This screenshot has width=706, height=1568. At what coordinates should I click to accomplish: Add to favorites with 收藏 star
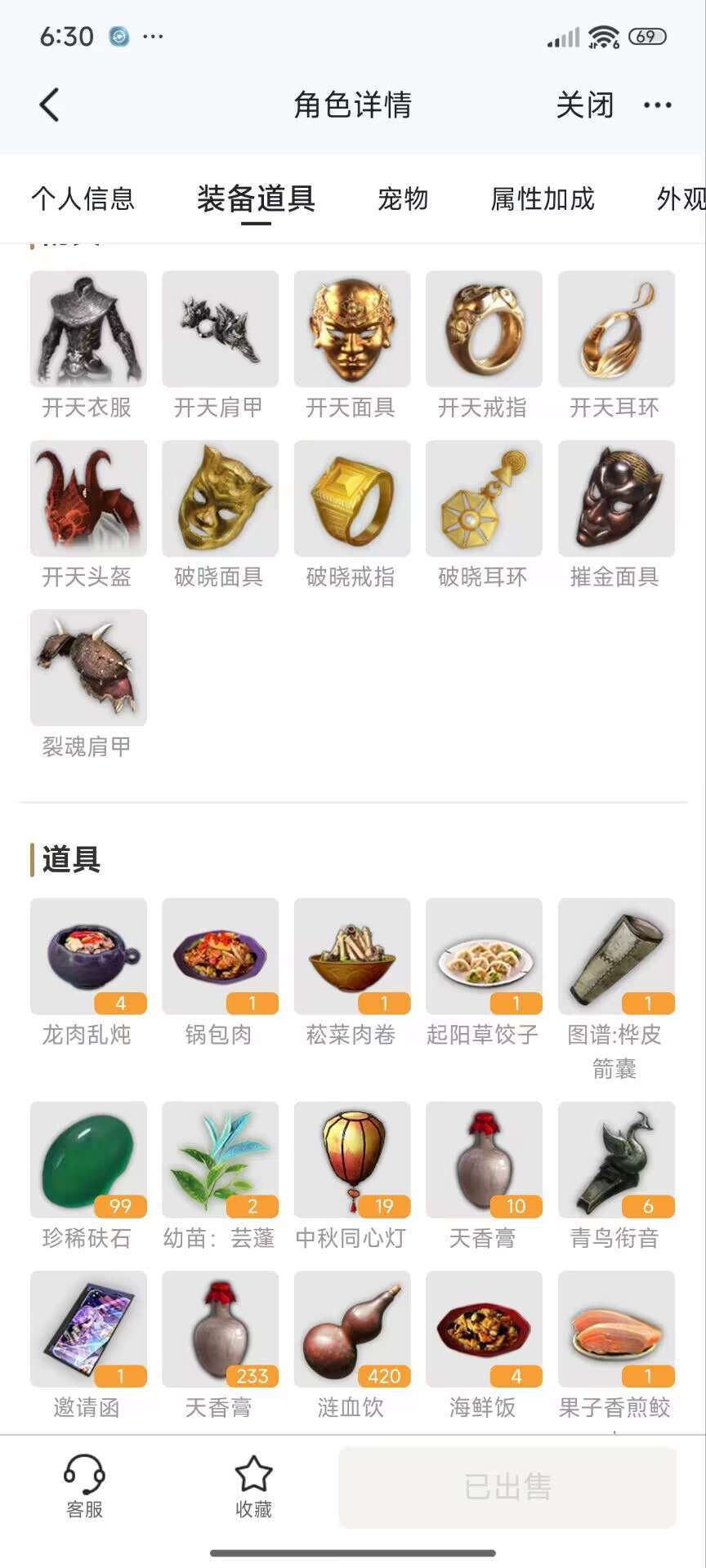253,1486
